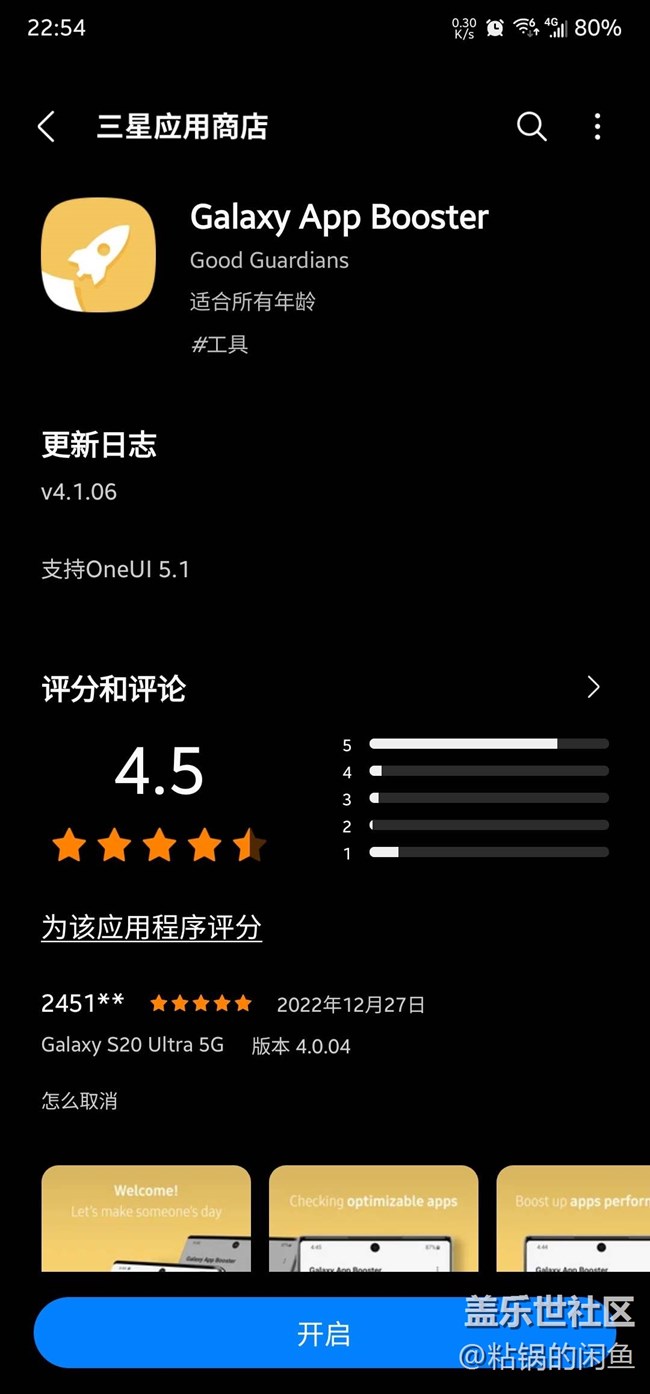The image size is (650, 1394).
Task: Open the Checking optimizable apps screenshot
Action: pos(373,1218)
